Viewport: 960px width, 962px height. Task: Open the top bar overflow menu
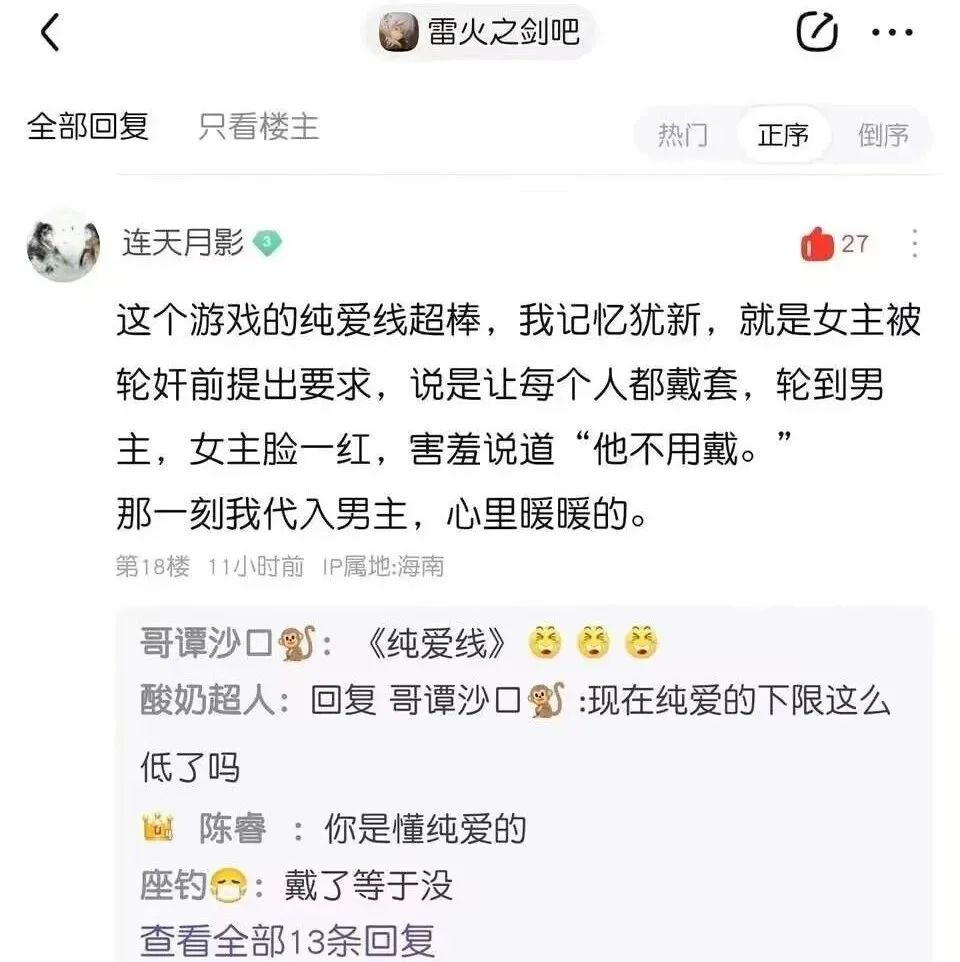(x=892, y=33)
